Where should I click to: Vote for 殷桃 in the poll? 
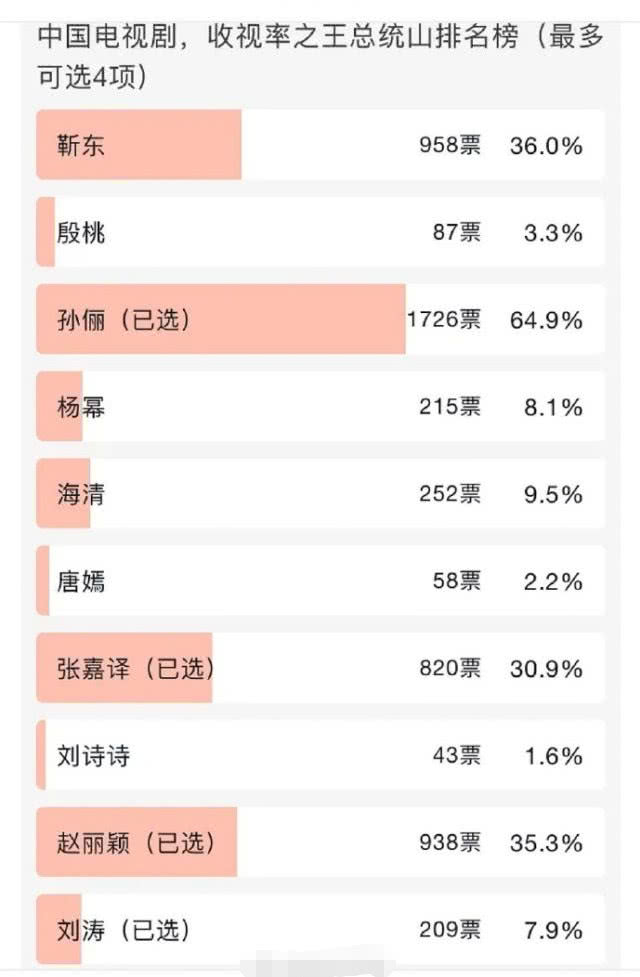pos(320,232)
